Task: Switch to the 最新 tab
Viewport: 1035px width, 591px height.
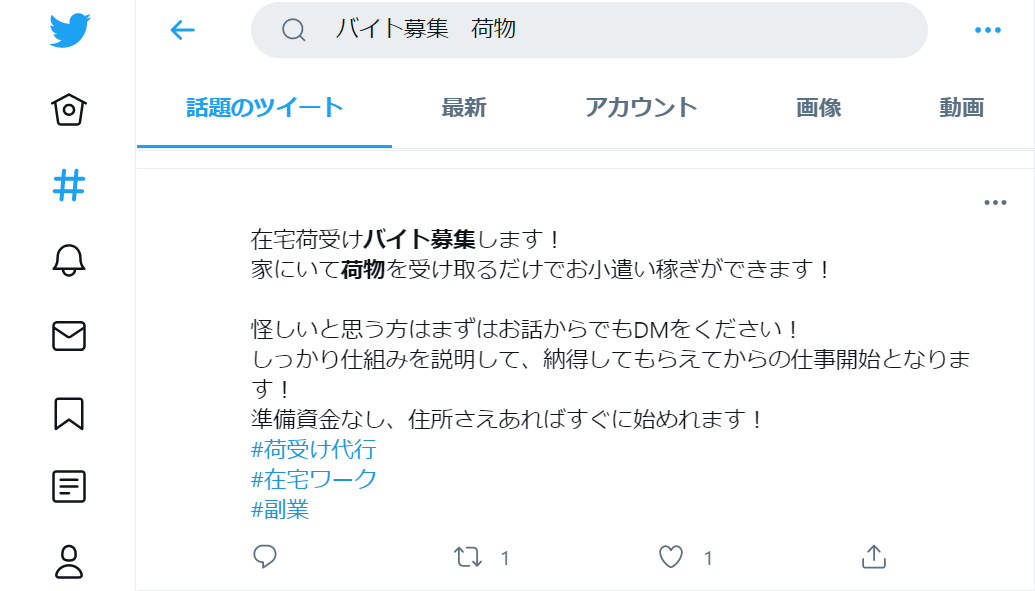Action: pyautogui.click(x=464, y=108)
